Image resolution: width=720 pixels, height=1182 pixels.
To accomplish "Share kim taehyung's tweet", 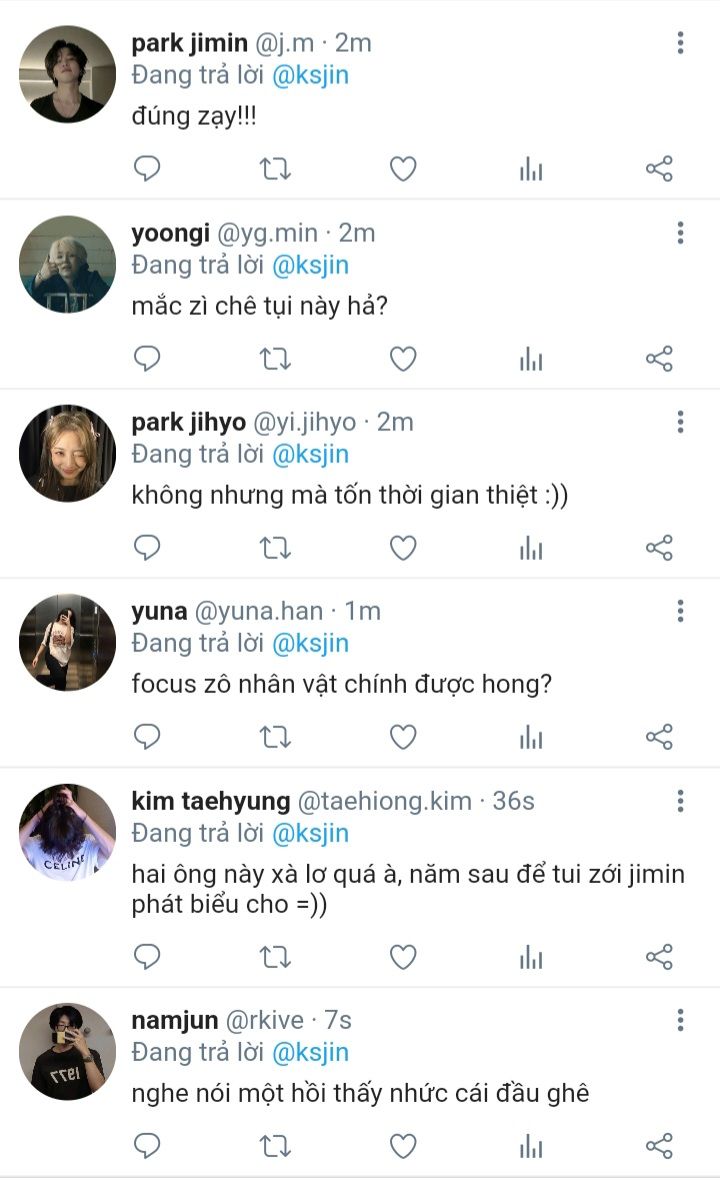I will (659, 957).
